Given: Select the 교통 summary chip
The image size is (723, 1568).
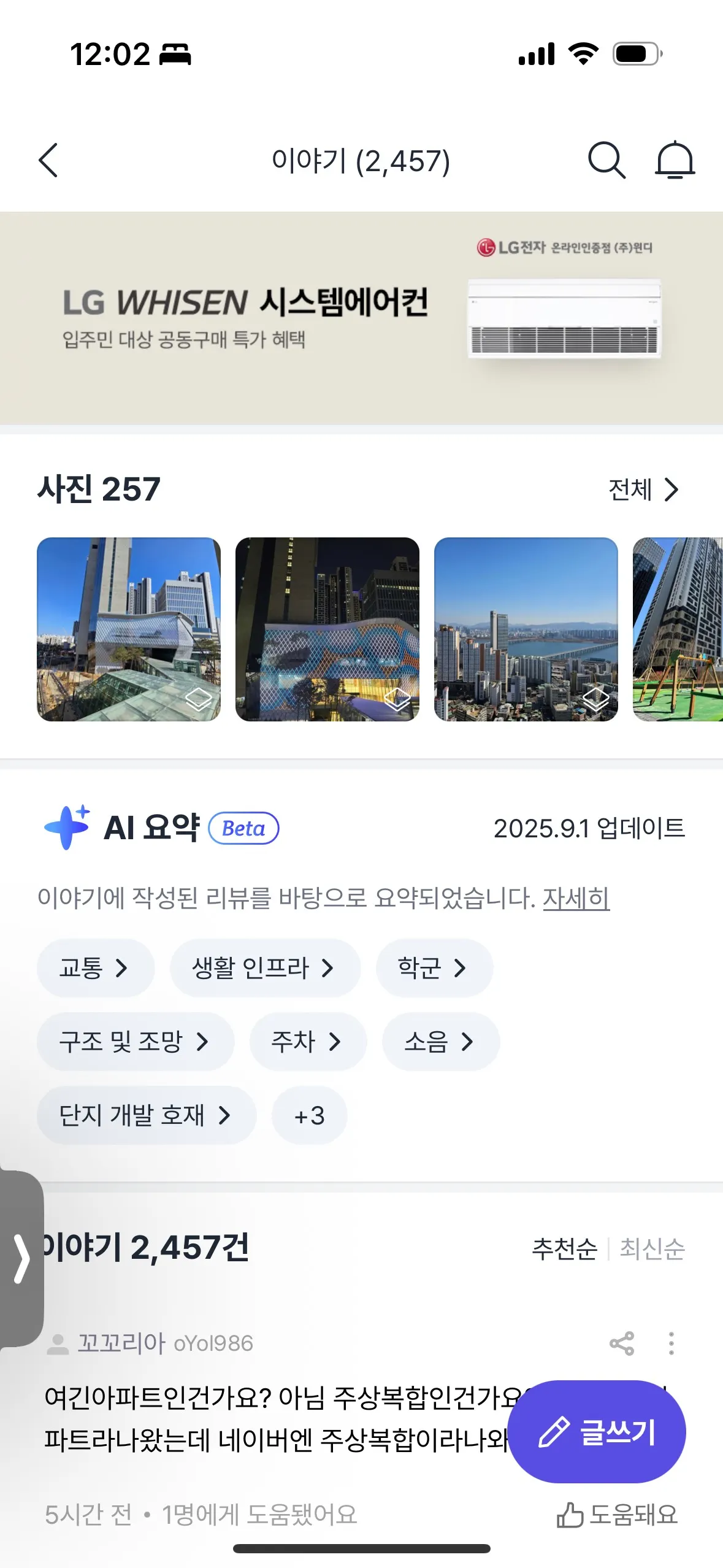Looking at the screenshot, I should coord(95,968).
